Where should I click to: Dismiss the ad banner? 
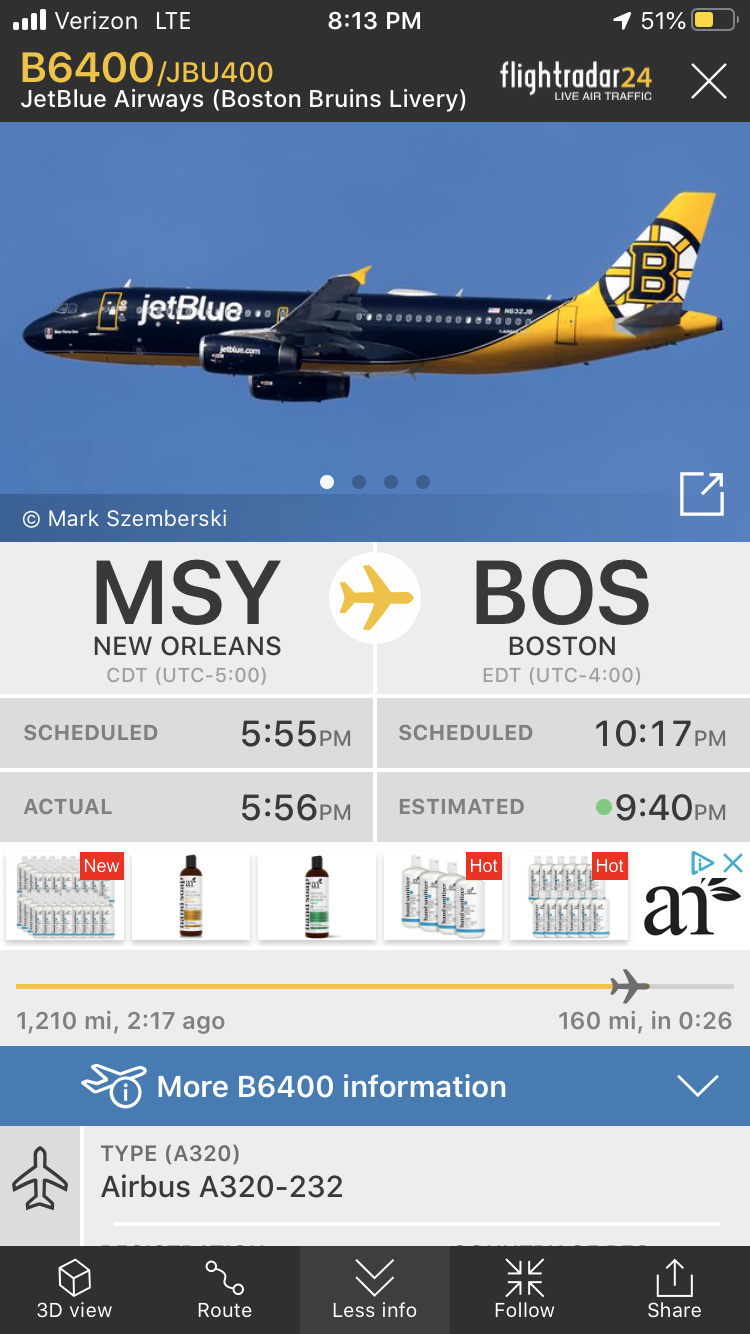(733, 863)
